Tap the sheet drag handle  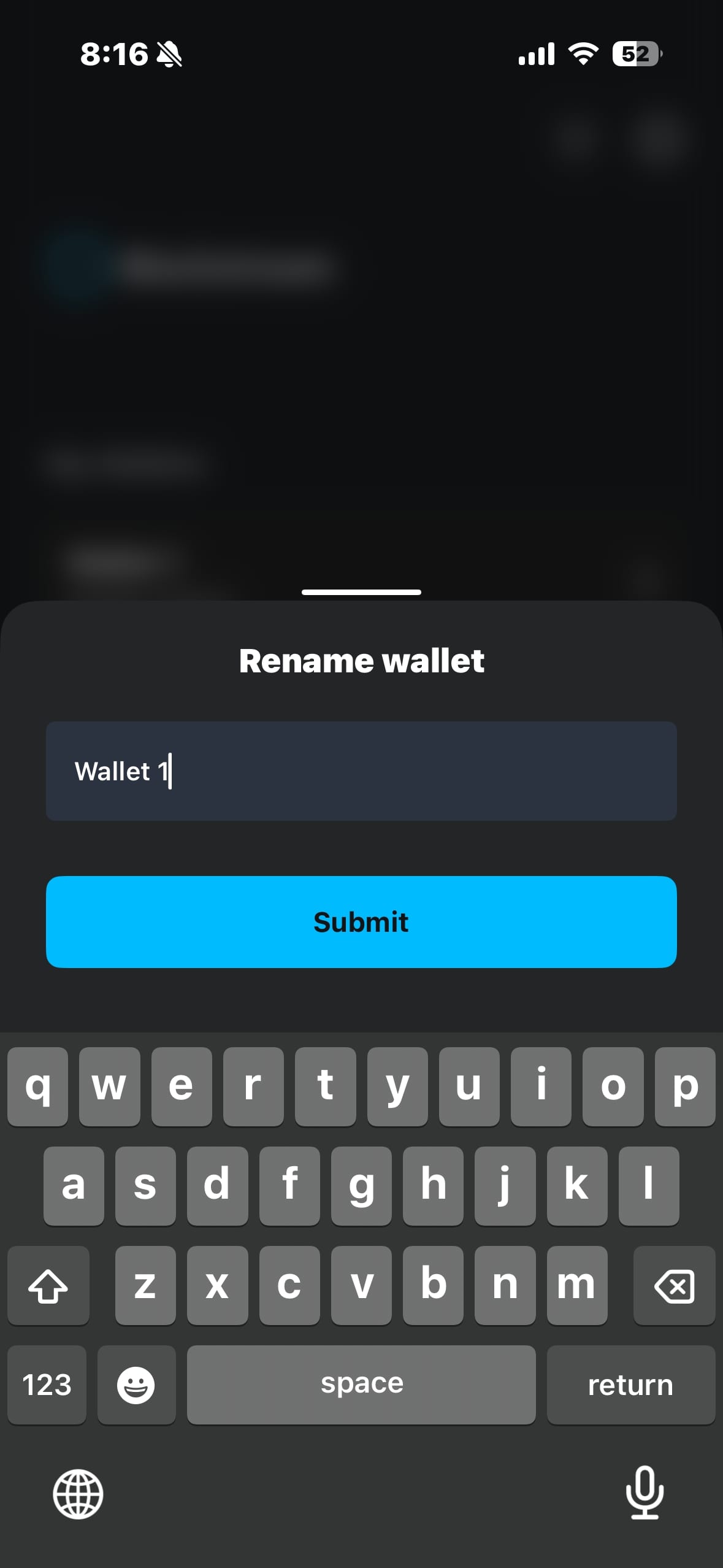(361, 592)
